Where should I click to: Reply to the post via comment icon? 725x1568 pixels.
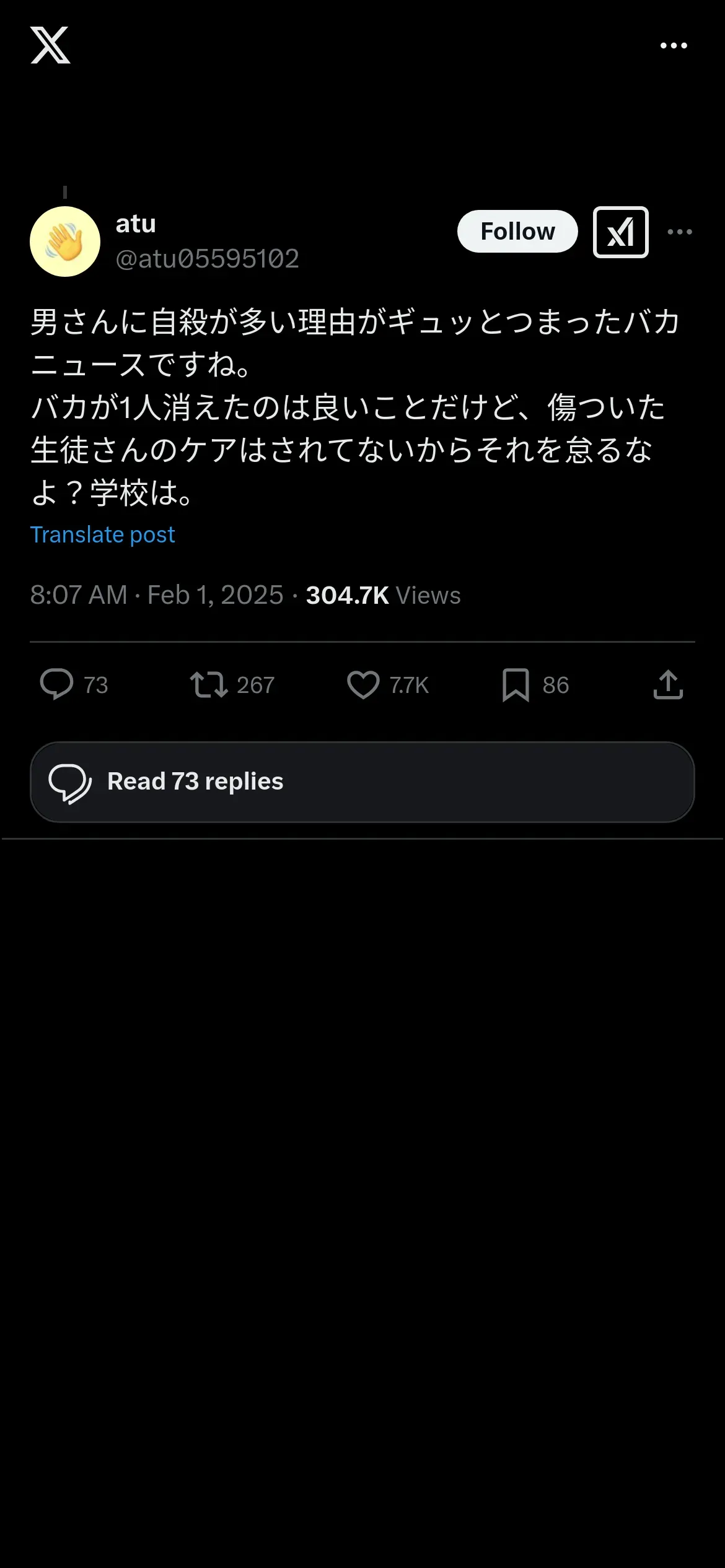(x=56, y=685)
